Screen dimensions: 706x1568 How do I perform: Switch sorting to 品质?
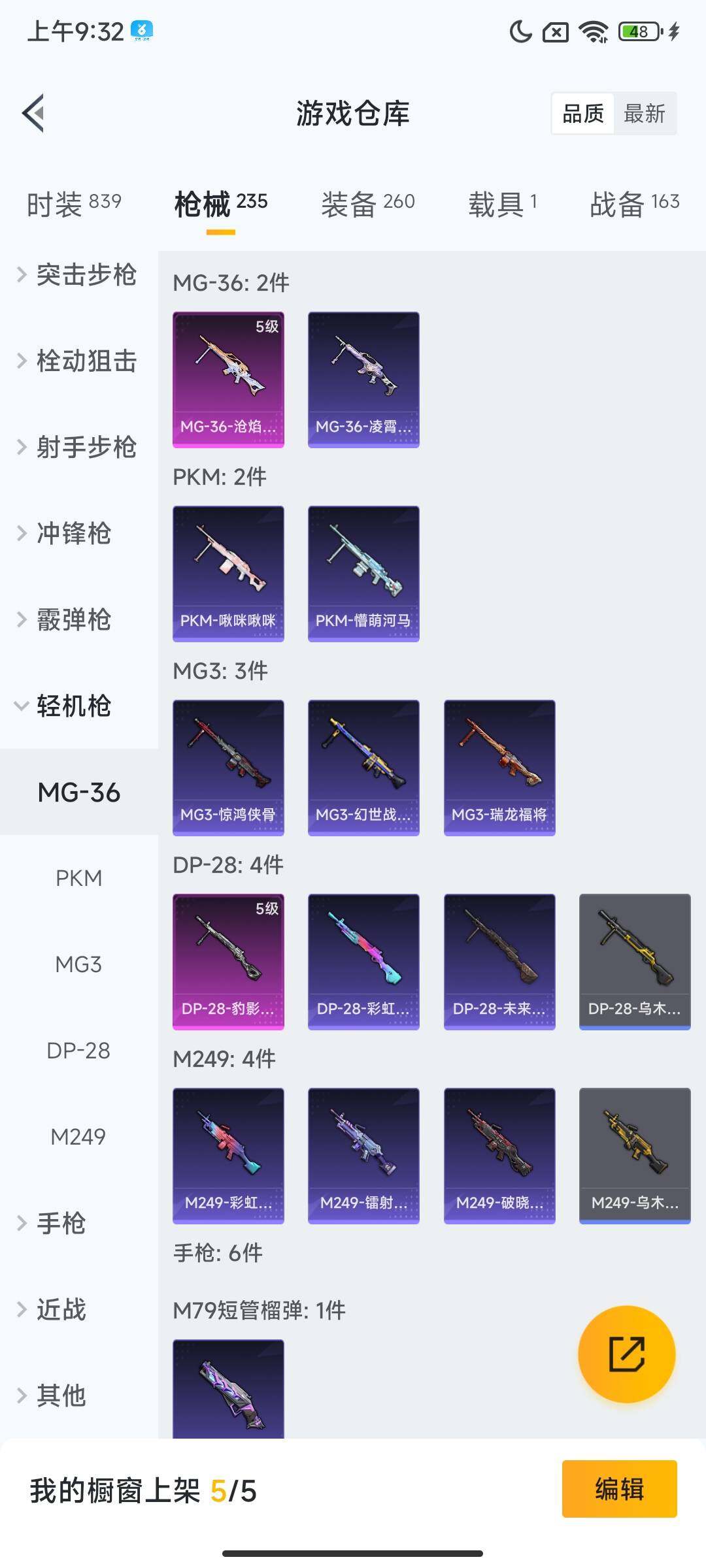tap(584, 114)
